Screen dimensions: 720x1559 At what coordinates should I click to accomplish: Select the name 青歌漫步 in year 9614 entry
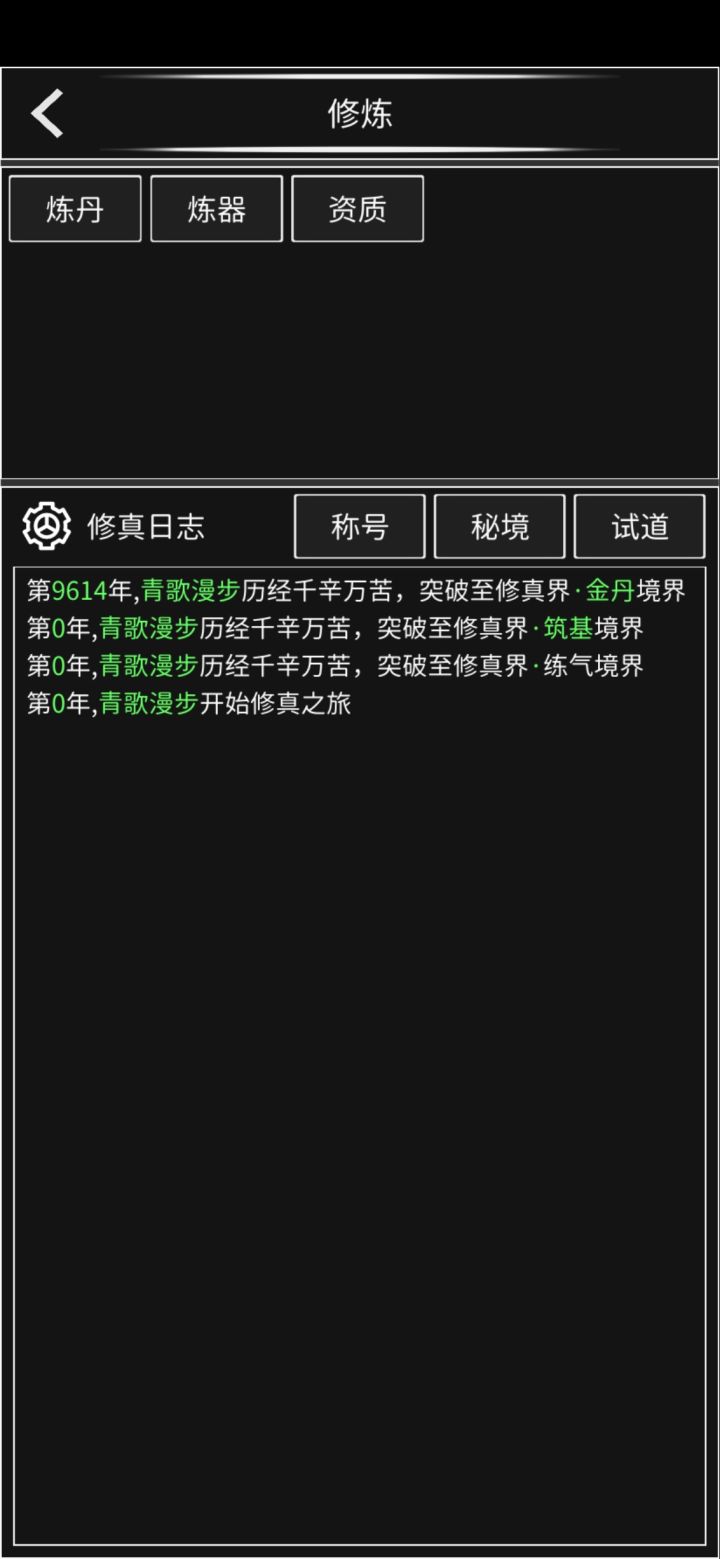[190, 592]
